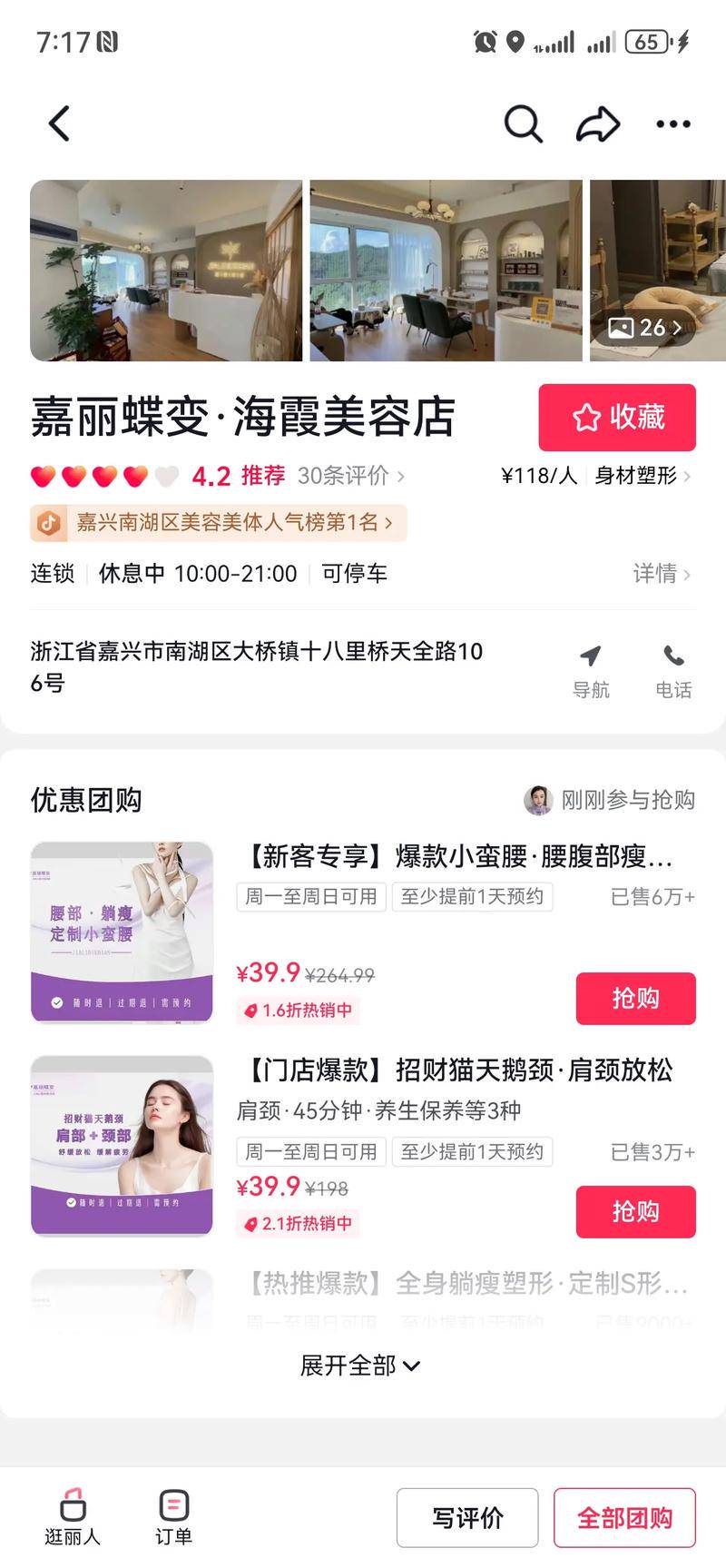
Task: Share this beauty shop page
Action: 598,123
